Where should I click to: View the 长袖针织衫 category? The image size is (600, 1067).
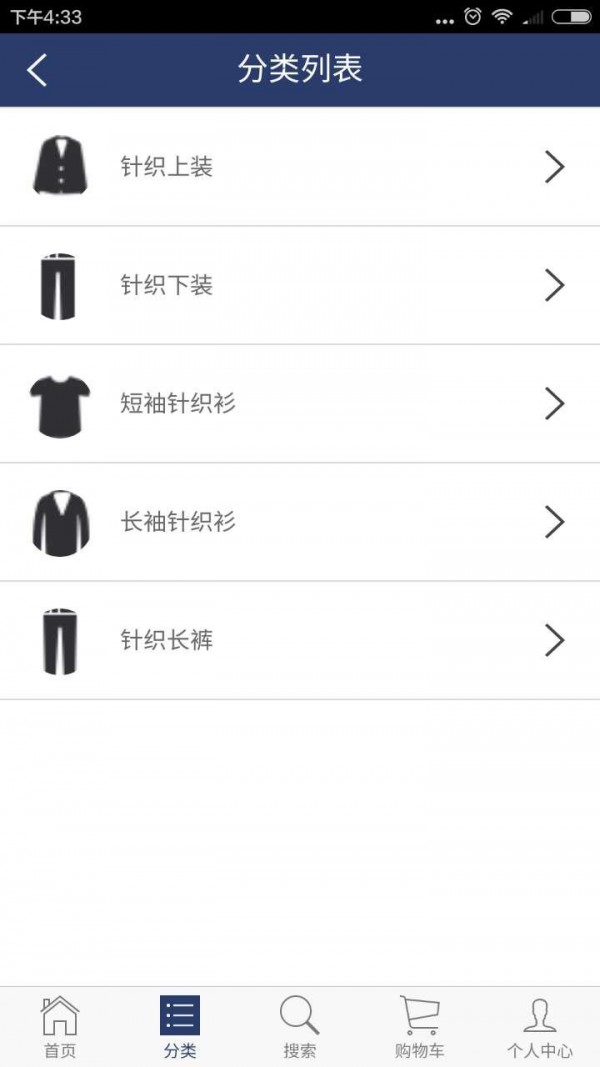click(x=300, y=522)
